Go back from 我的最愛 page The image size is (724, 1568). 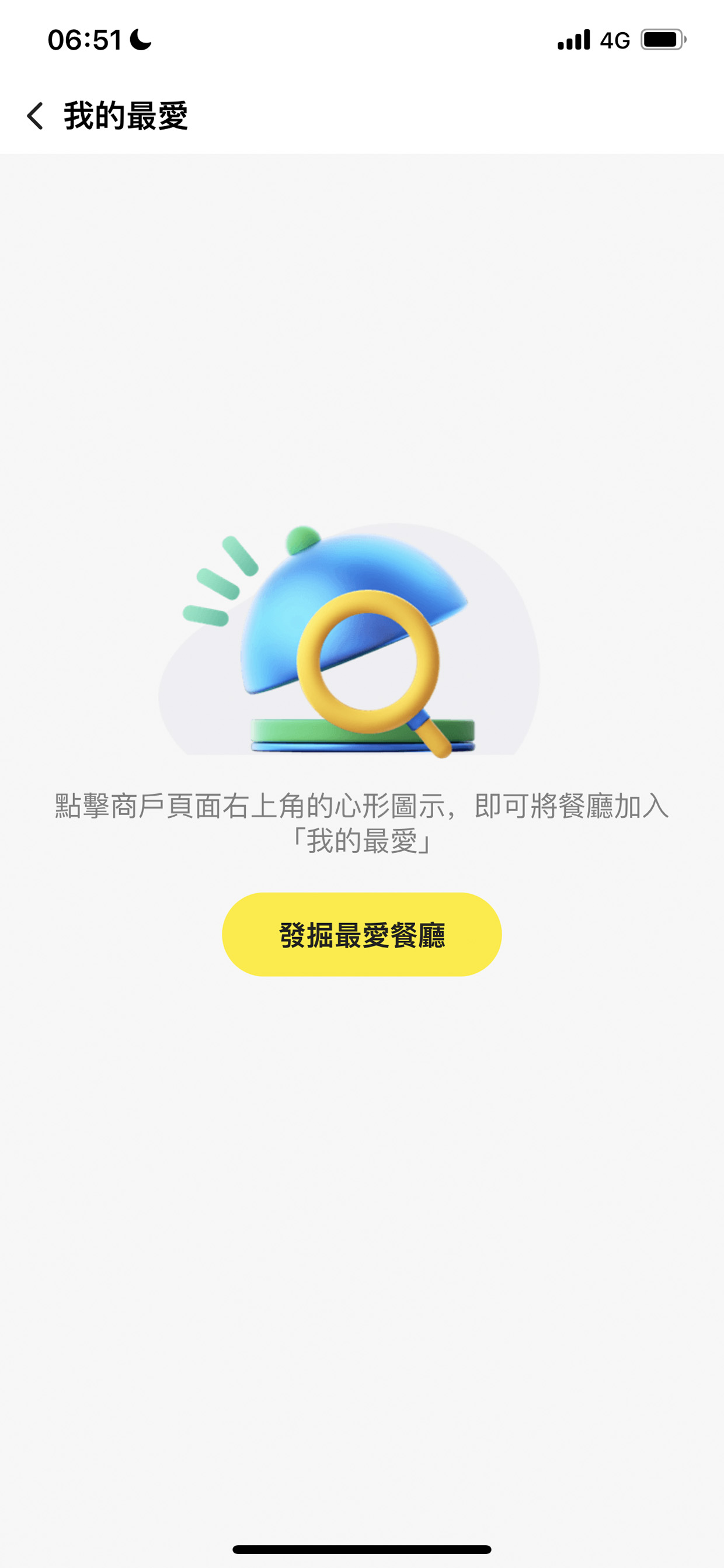coord(35,116)
